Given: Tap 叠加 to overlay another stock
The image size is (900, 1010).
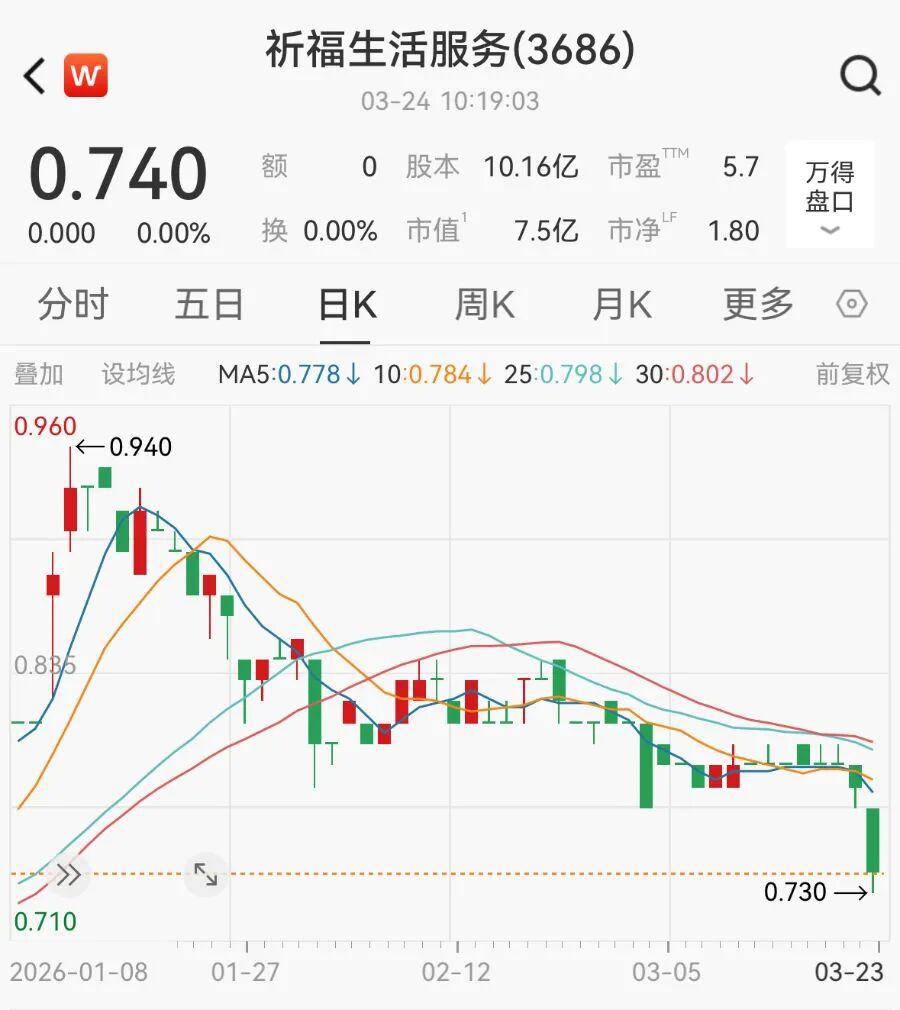Looking at the screenshot, I should tap(39, 375).
